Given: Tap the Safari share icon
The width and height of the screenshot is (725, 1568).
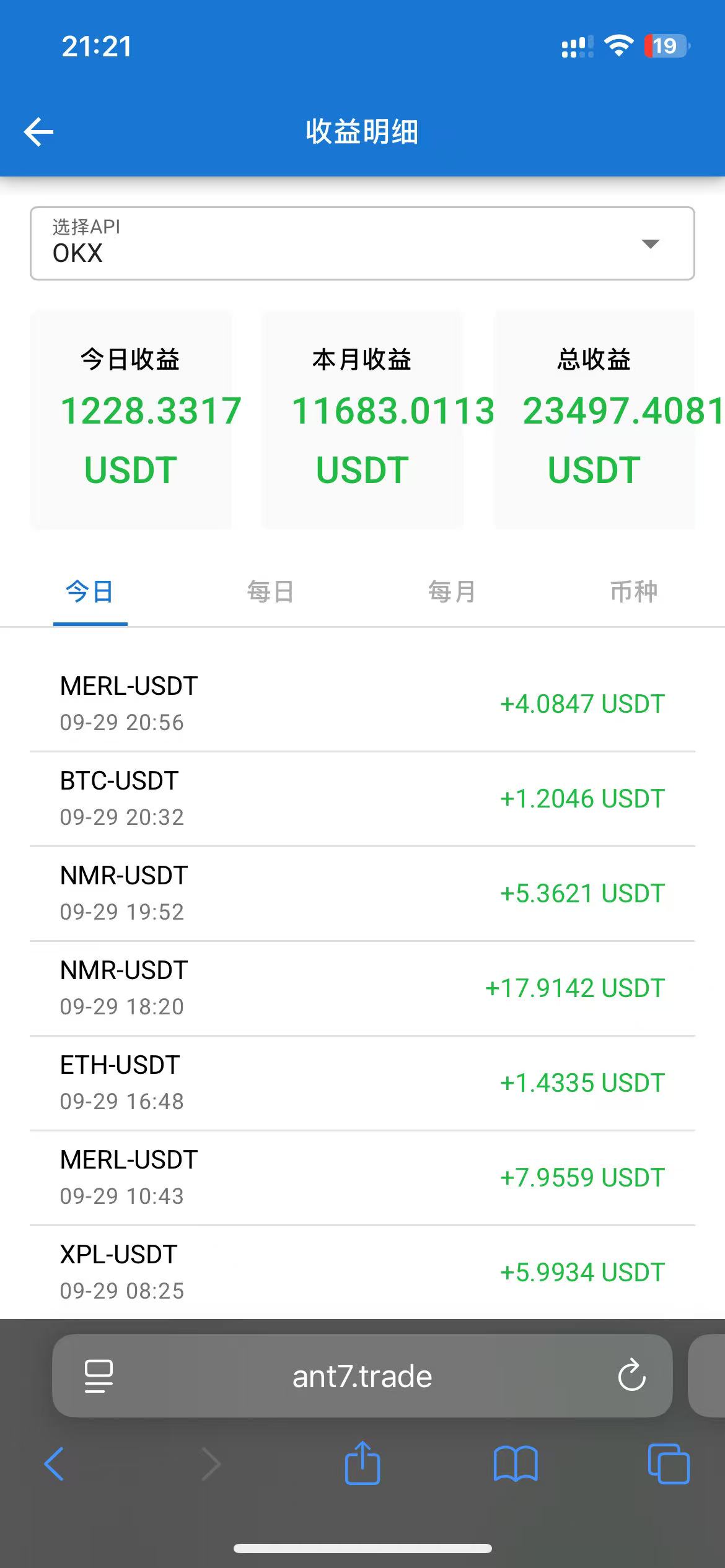Looking at the screenshot, I should (x=362, y=1463).
